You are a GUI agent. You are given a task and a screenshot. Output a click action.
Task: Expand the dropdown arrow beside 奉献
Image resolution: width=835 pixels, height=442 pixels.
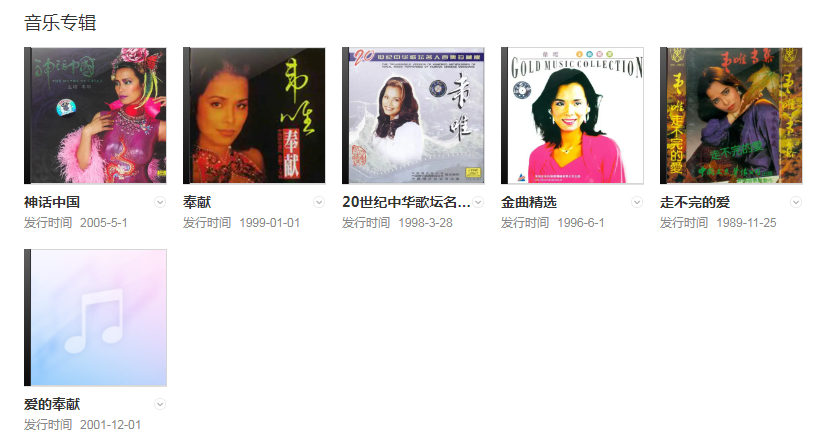[319, 202]
